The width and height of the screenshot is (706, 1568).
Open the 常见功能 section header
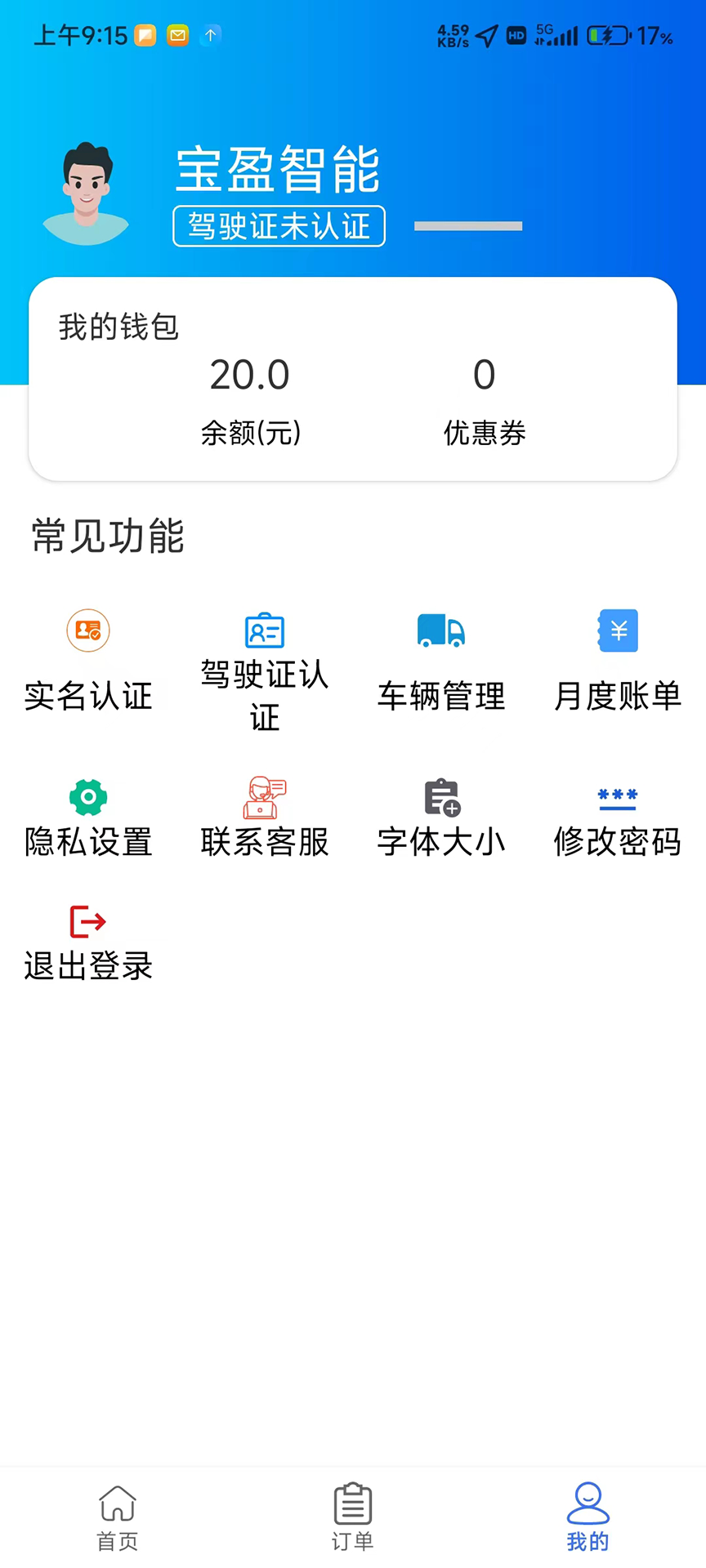(x=107, y=537)
